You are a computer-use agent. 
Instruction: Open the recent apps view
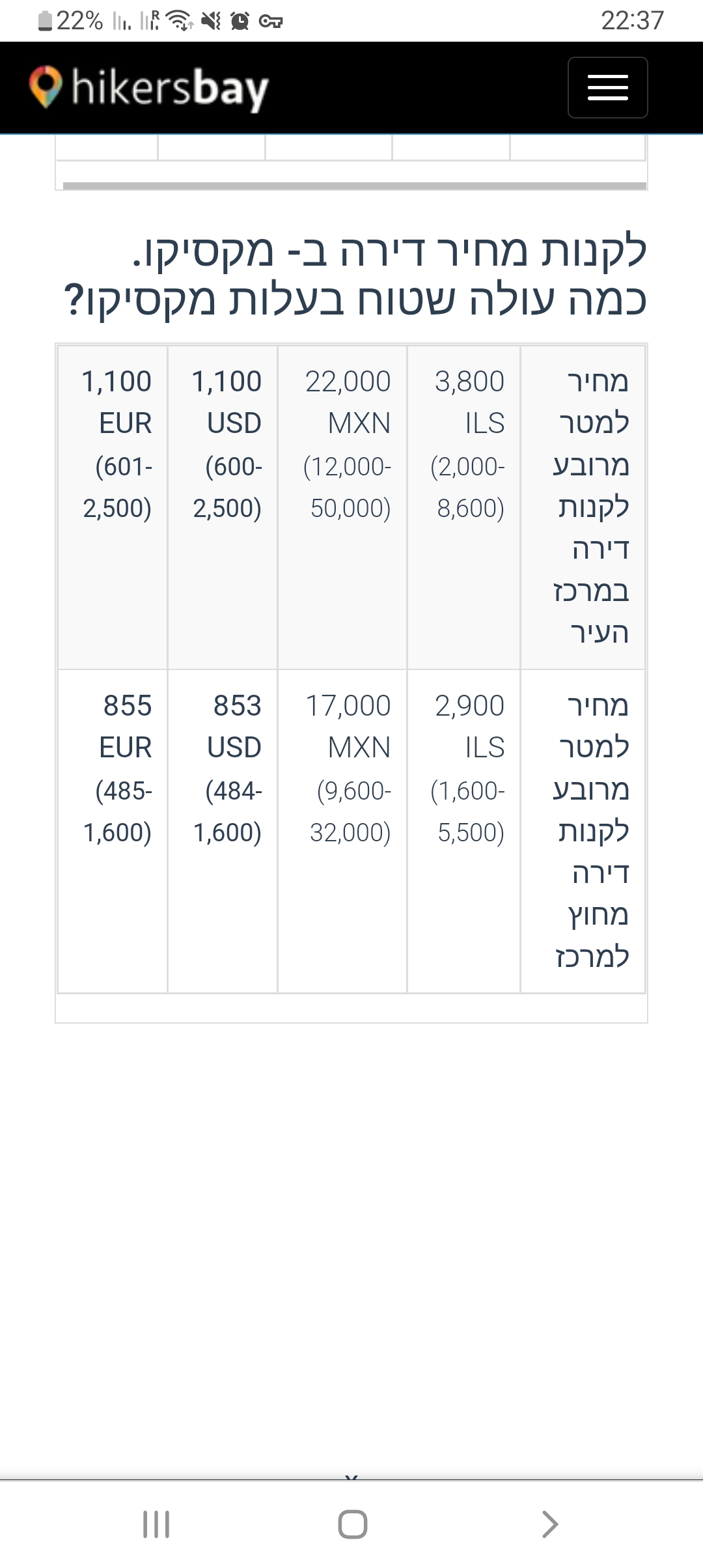156,1524
